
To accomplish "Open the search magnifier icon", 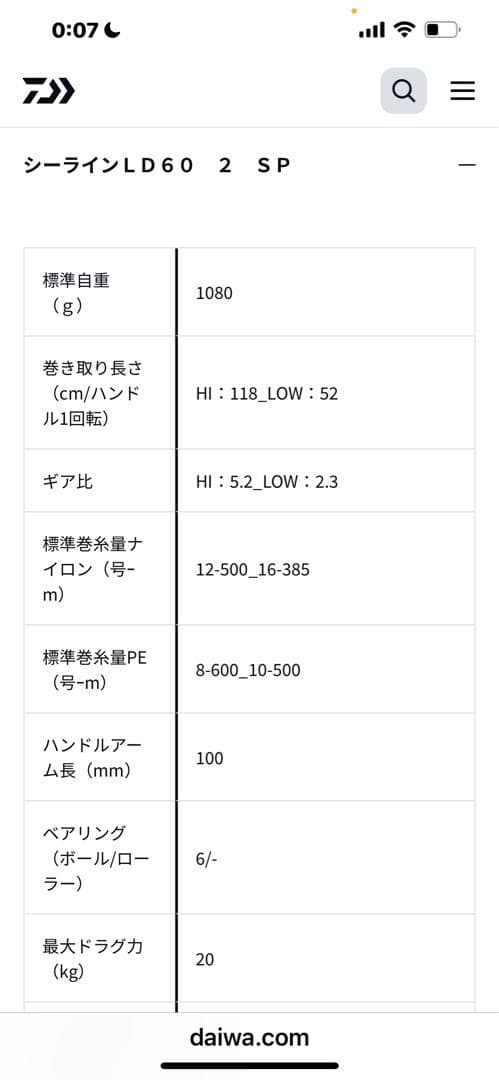I will (x=403, y=90).
